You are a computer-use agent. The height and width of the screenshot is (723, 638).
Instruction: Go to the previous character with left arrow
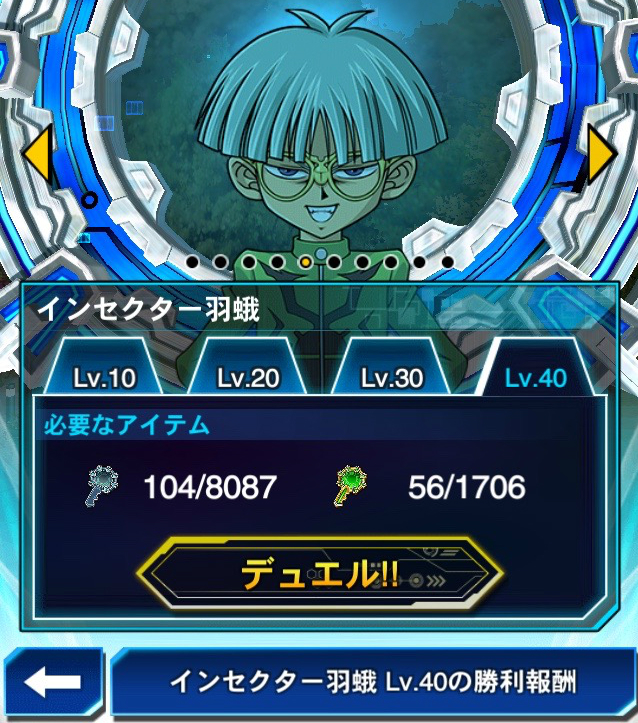(x=36, y=154)
